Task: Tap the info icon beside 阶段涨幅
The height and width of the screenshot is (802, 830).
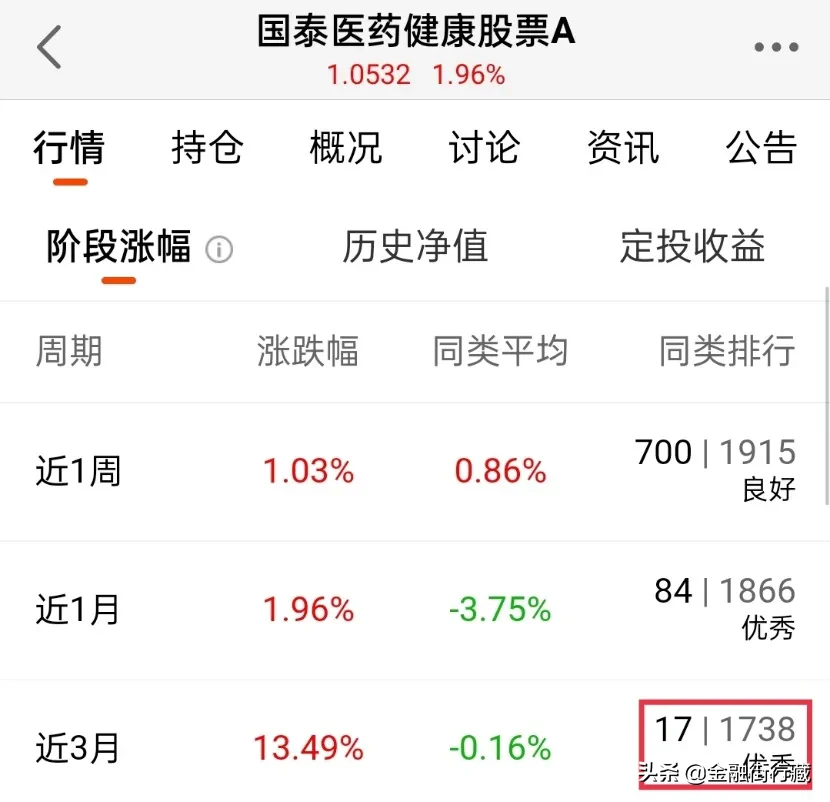Action: [219, 249]
